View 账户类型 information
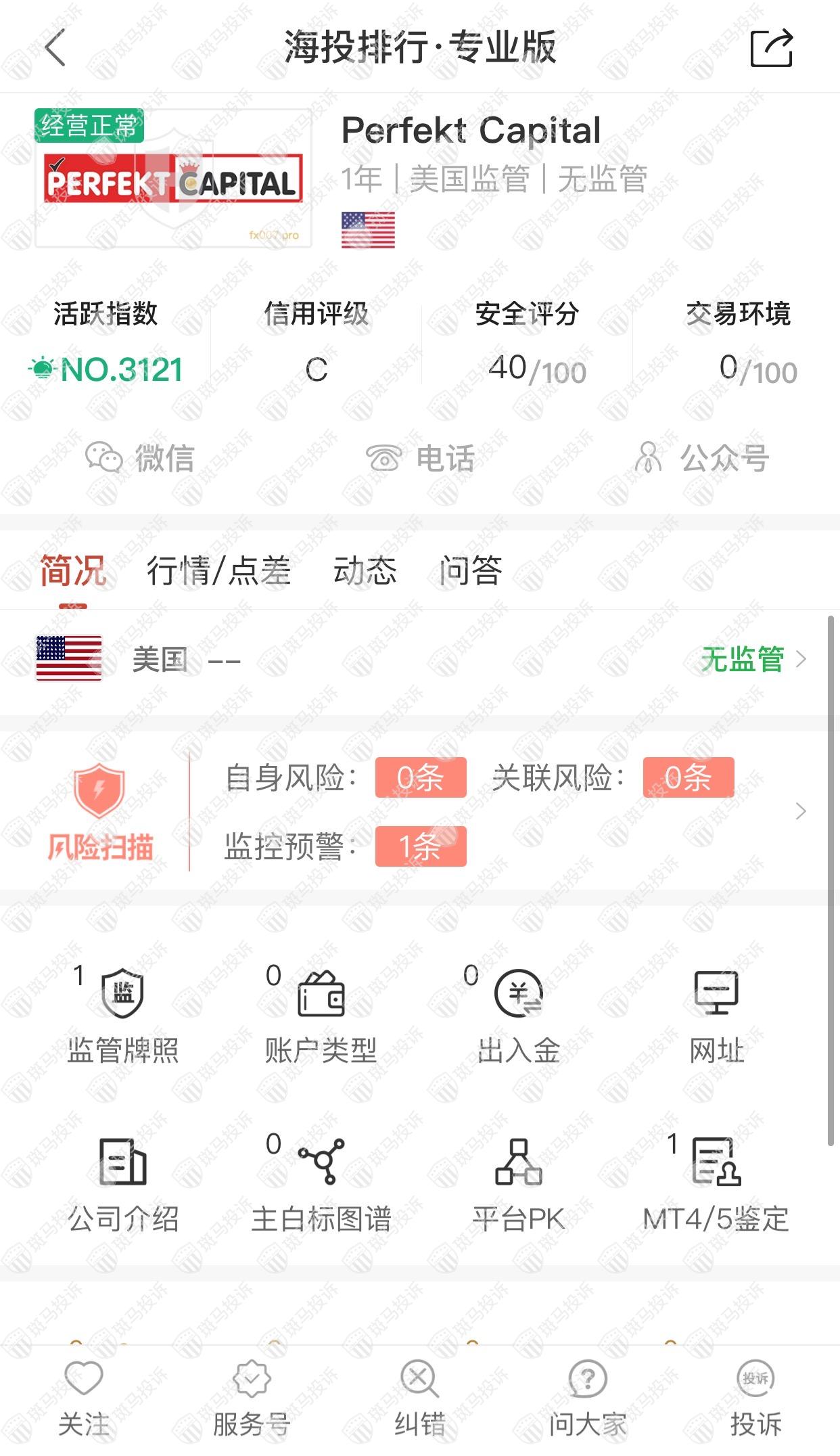Viewport: 840px width, 1456px height. [x=321, y=1015]
